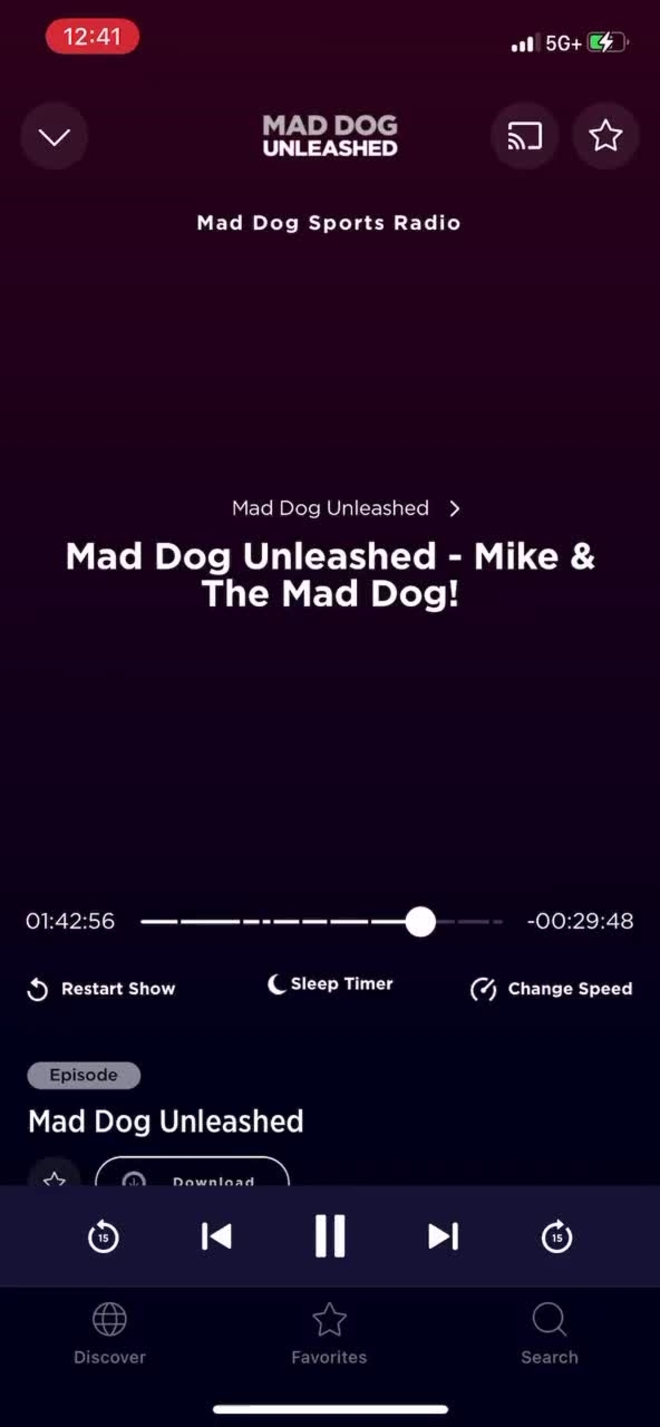Cast audio to another device

(x=524, y=136)
